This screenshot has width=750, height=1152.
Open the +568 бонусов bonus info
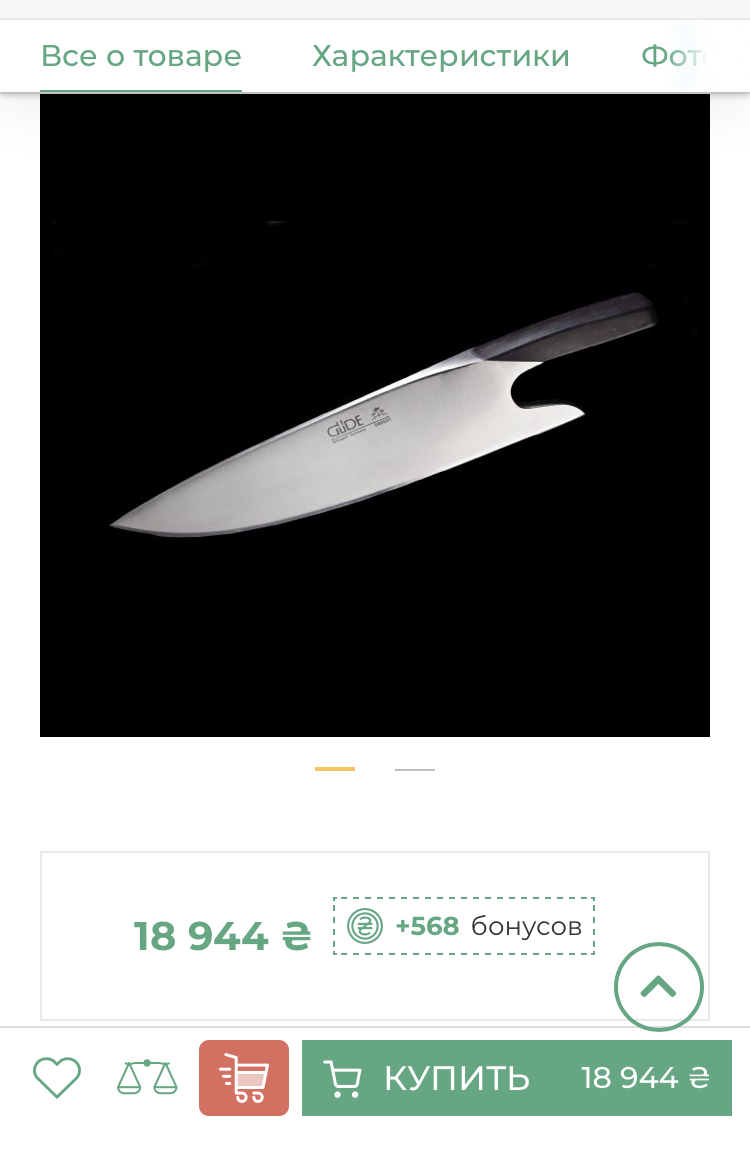(464, 926)
